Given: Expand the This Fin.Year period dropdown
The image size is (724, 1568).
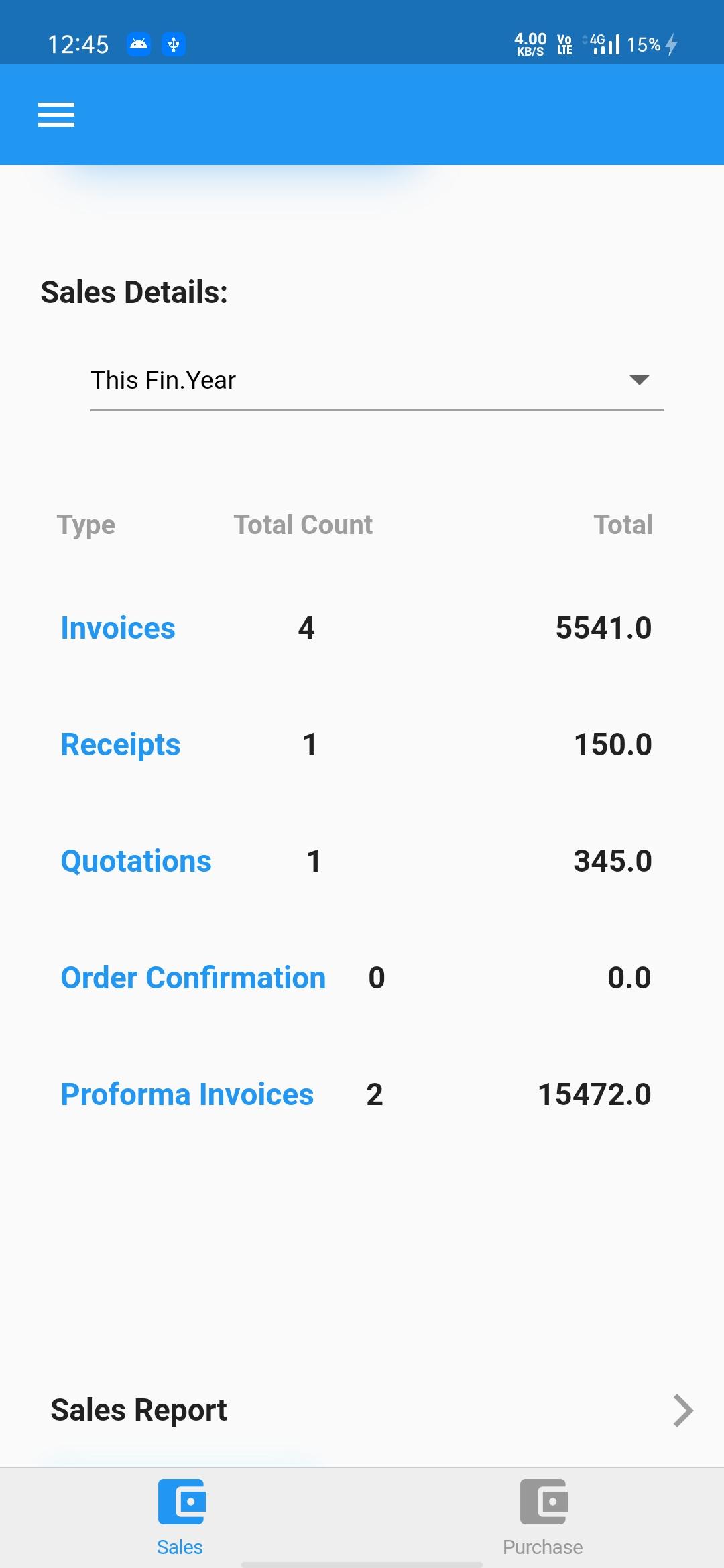Looking at the screenshot, I should (376, 380).
